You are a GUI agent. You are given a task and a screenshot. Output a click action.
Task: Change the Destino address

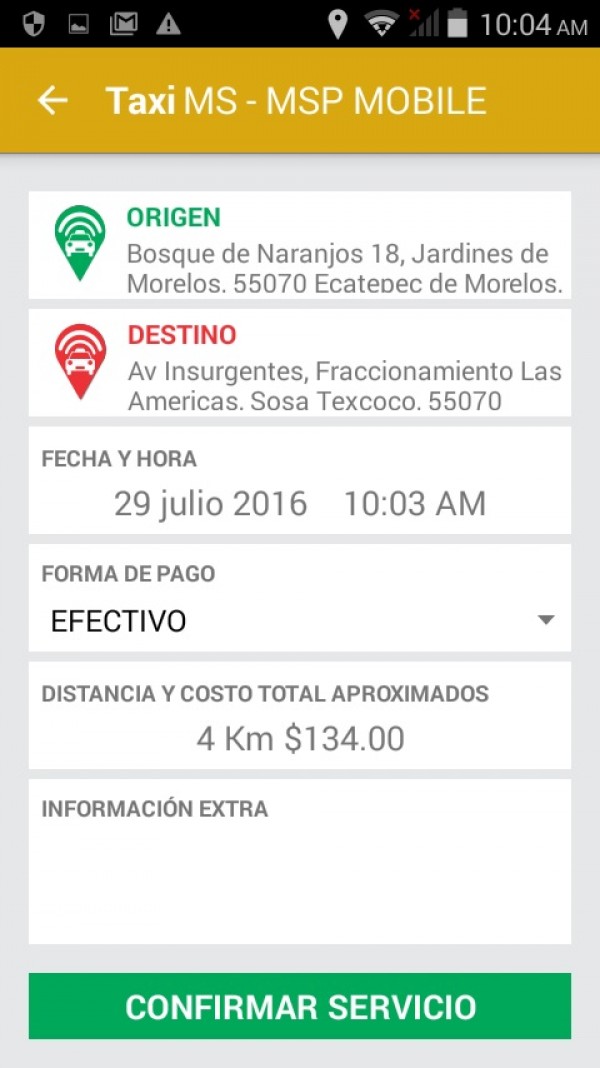pos(300,362)
